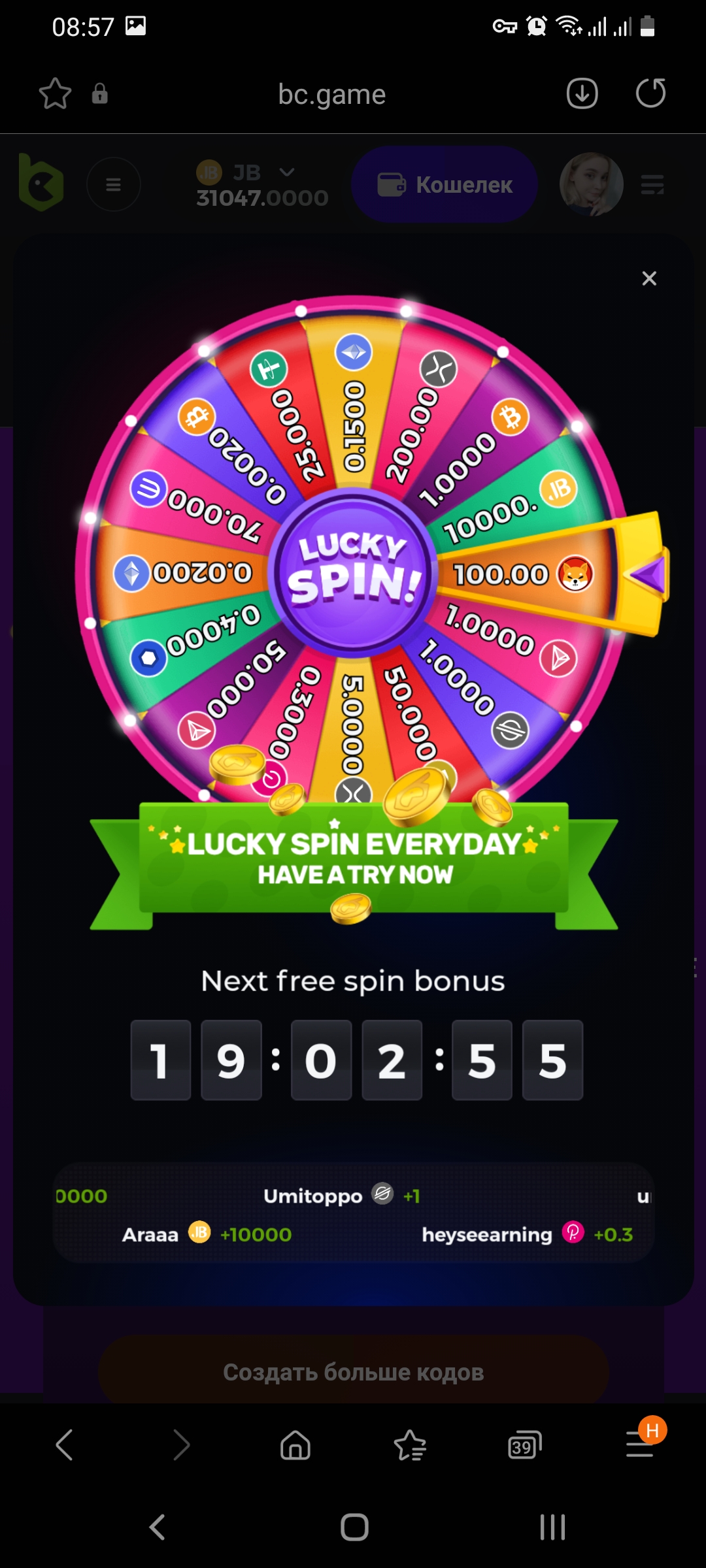
Task: Close the Lucky Spin popup
Action: tap(649, 279)
